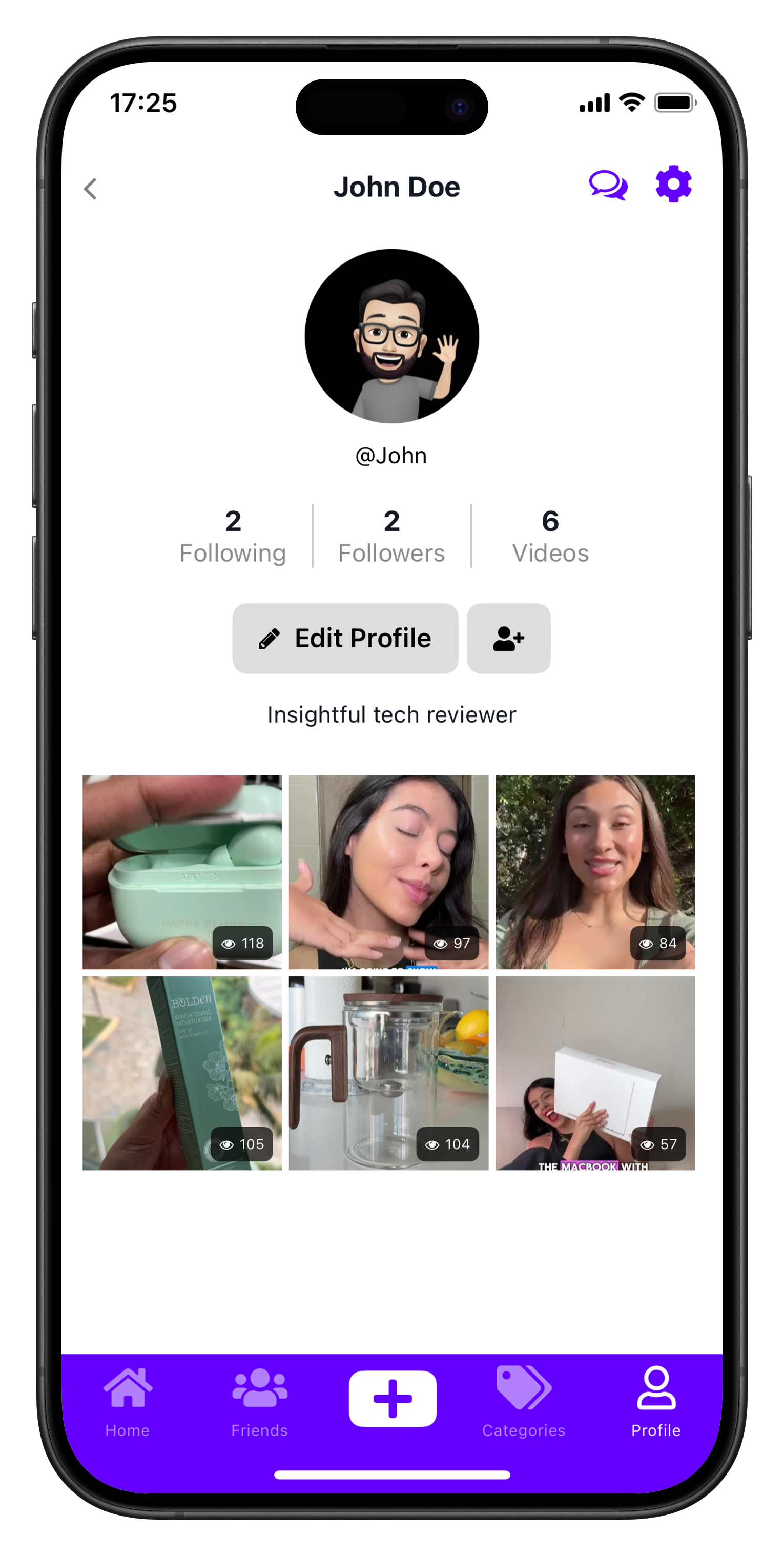
Task: Switch to the Categories tab
Action: pyautogui.click(x=524, y=1403)
